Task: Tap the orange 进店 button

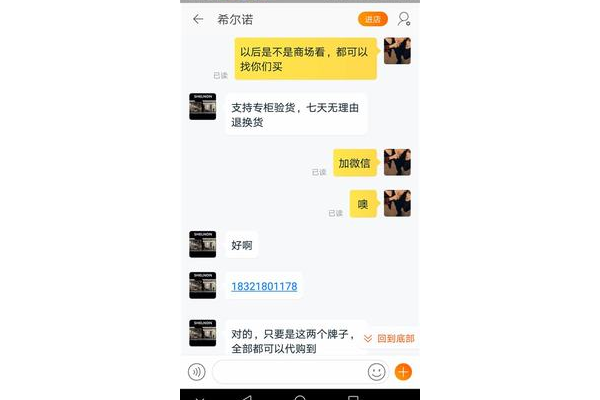Action: (x=372, y=19)
